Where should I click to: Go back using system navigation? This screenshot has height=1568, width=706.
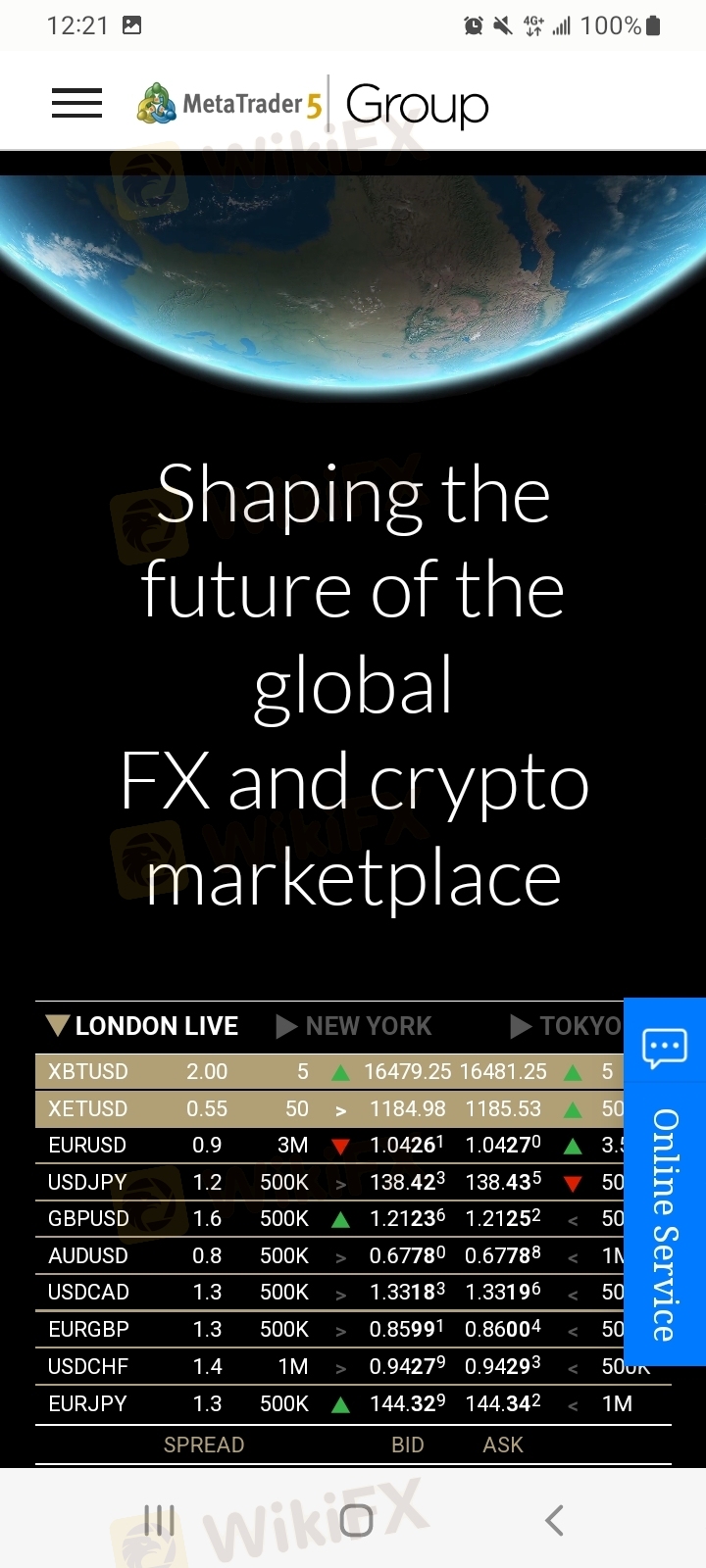pyautogui.click(x=554, y=1521)
